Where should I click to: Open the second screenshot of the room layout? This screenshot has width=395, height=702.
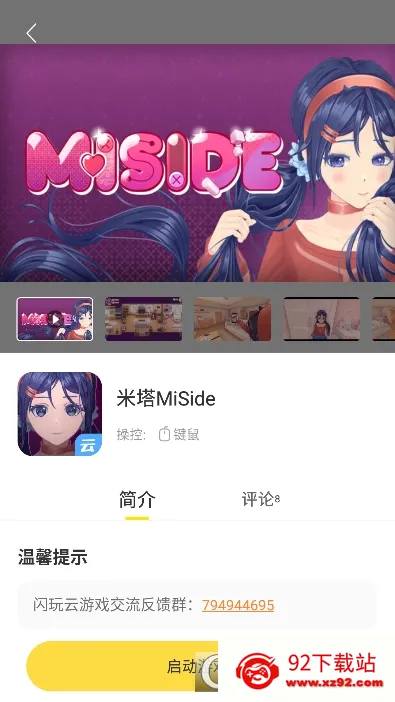(143, 319)
